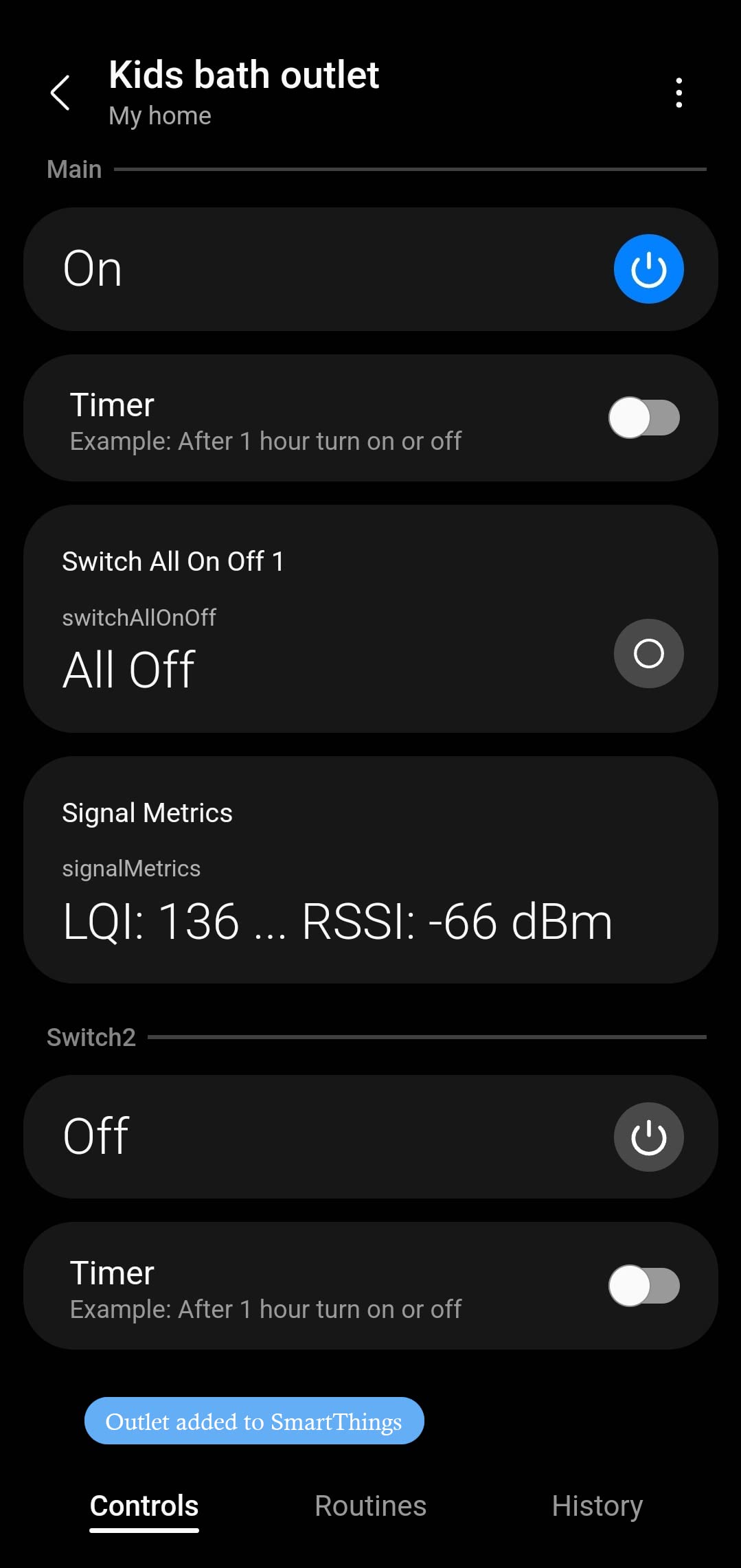Switch to the History tab
The image size is (741, 1568).
pos(597,1505)
